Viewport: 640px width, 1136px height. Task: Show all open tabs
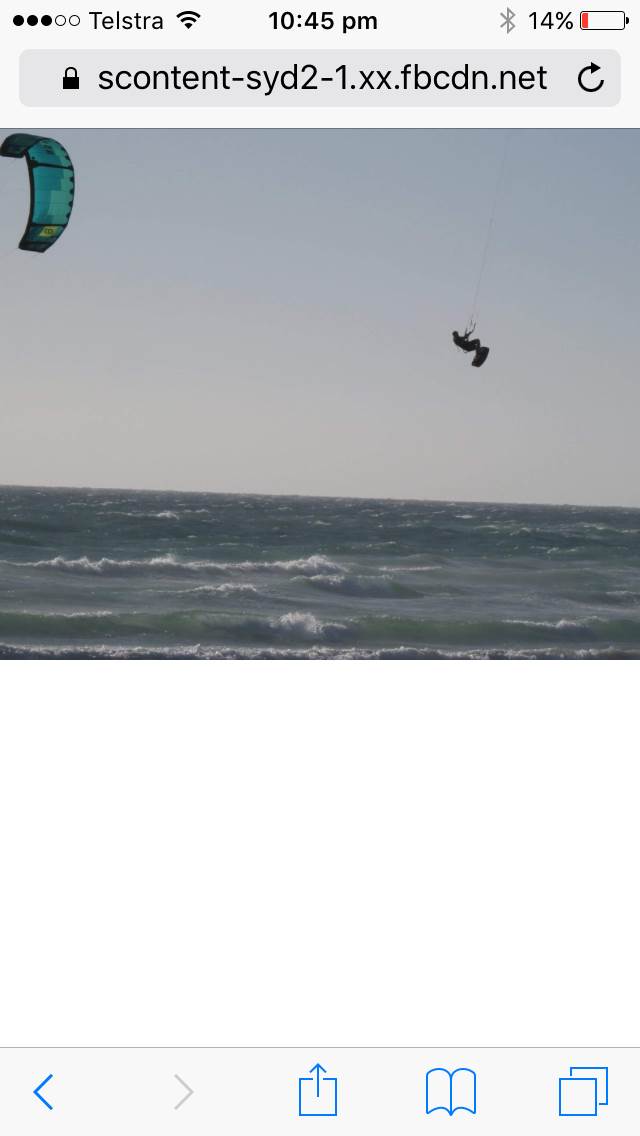click(x=583, y=1091)
